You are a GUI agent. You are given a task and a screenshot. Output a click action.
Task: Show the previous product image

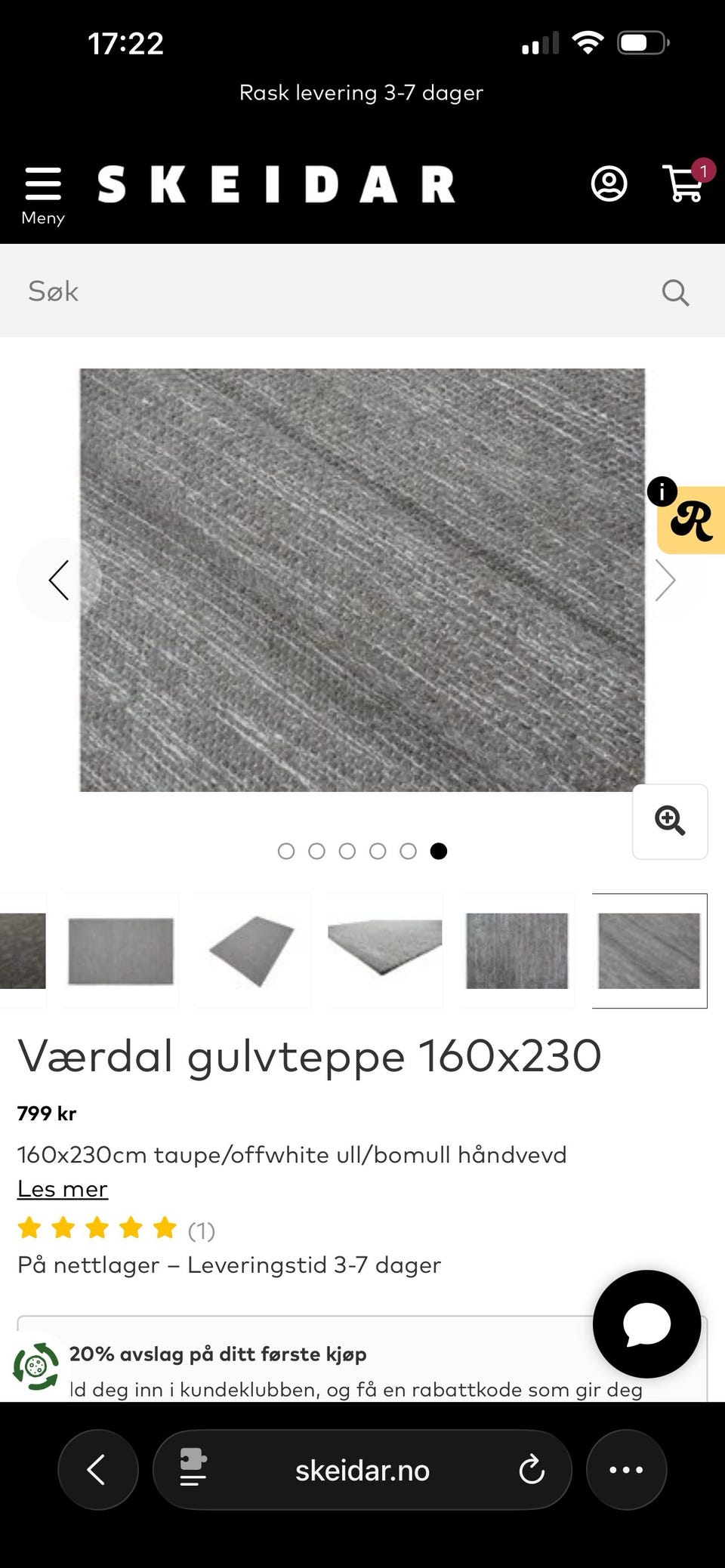coord(60,580)
